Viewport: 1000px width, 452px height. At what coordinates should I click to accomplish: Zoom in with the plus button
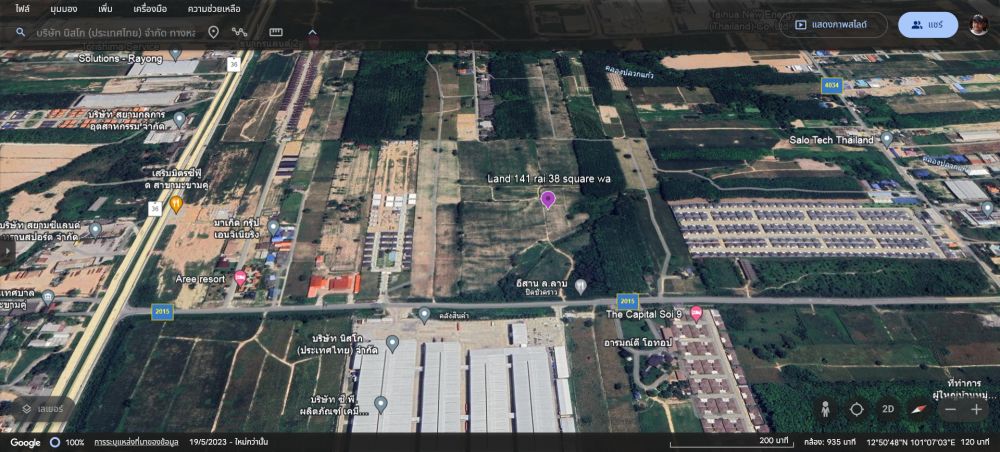point(976,409)
